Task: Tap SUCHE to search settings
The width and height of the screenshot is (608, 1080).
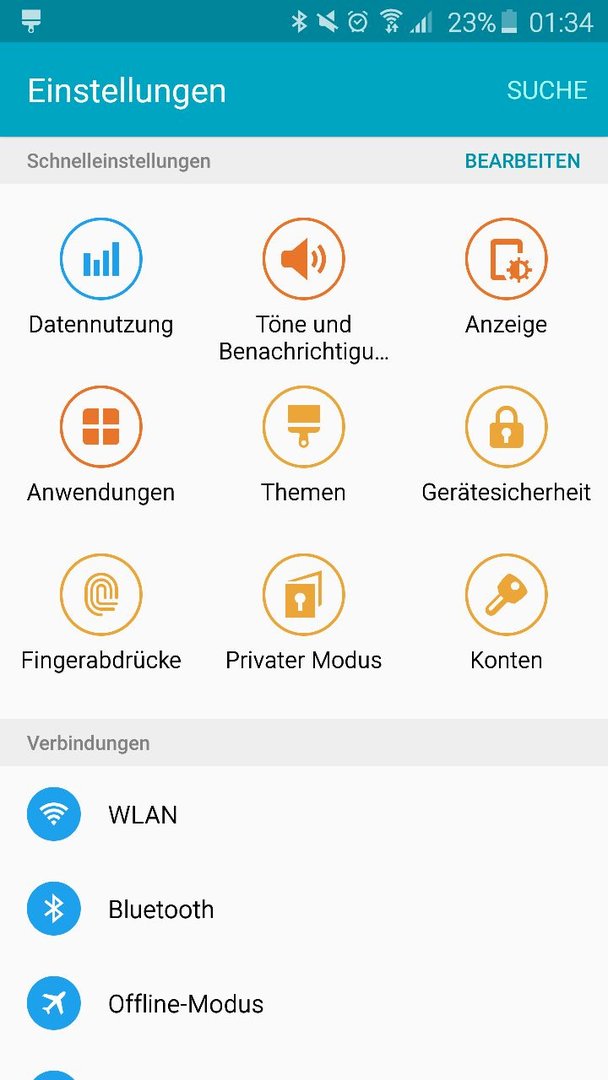Action: [547, 90]
